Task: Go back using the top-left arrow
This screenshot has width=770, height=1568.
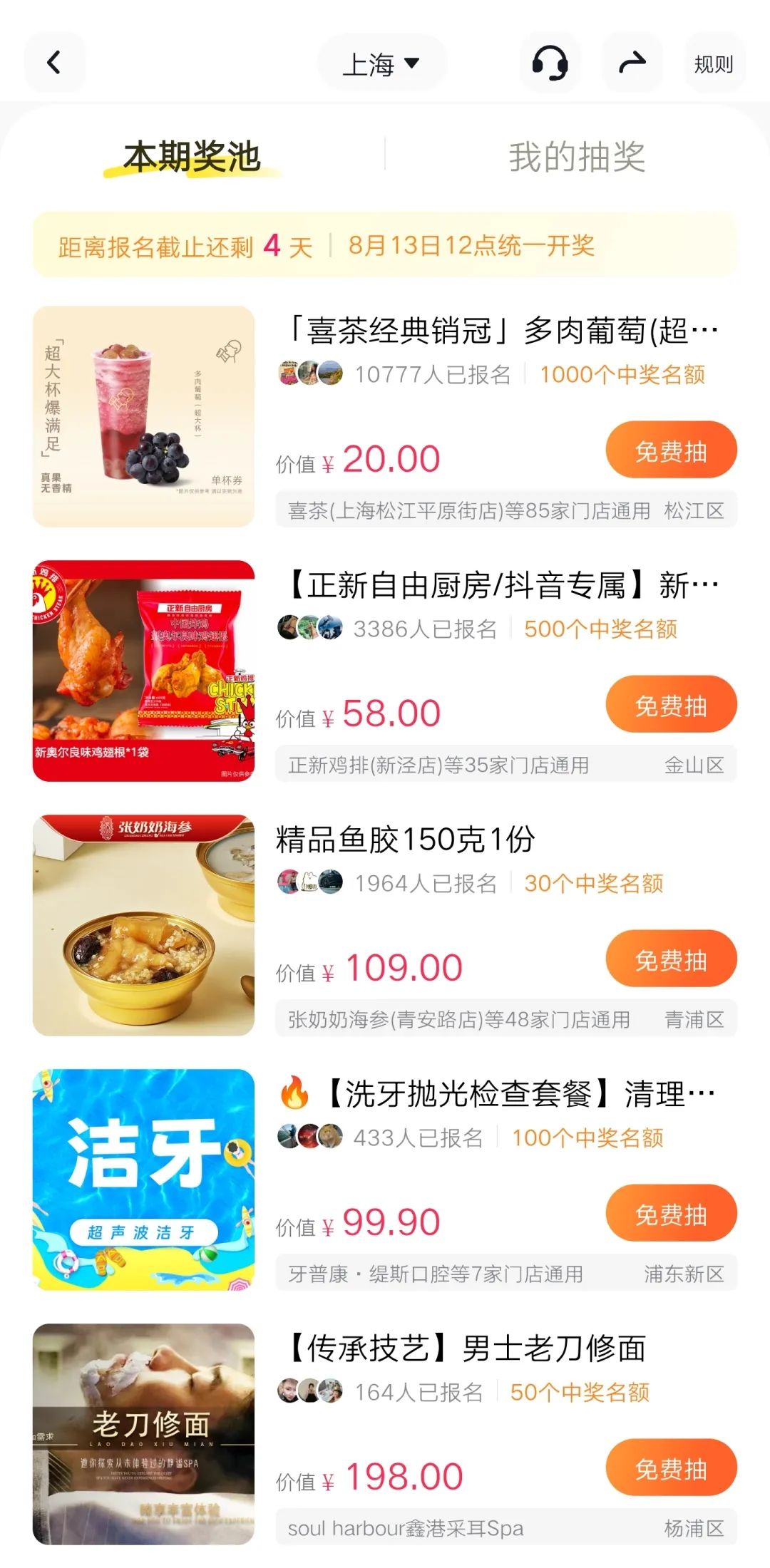Action: coord(54,63)
